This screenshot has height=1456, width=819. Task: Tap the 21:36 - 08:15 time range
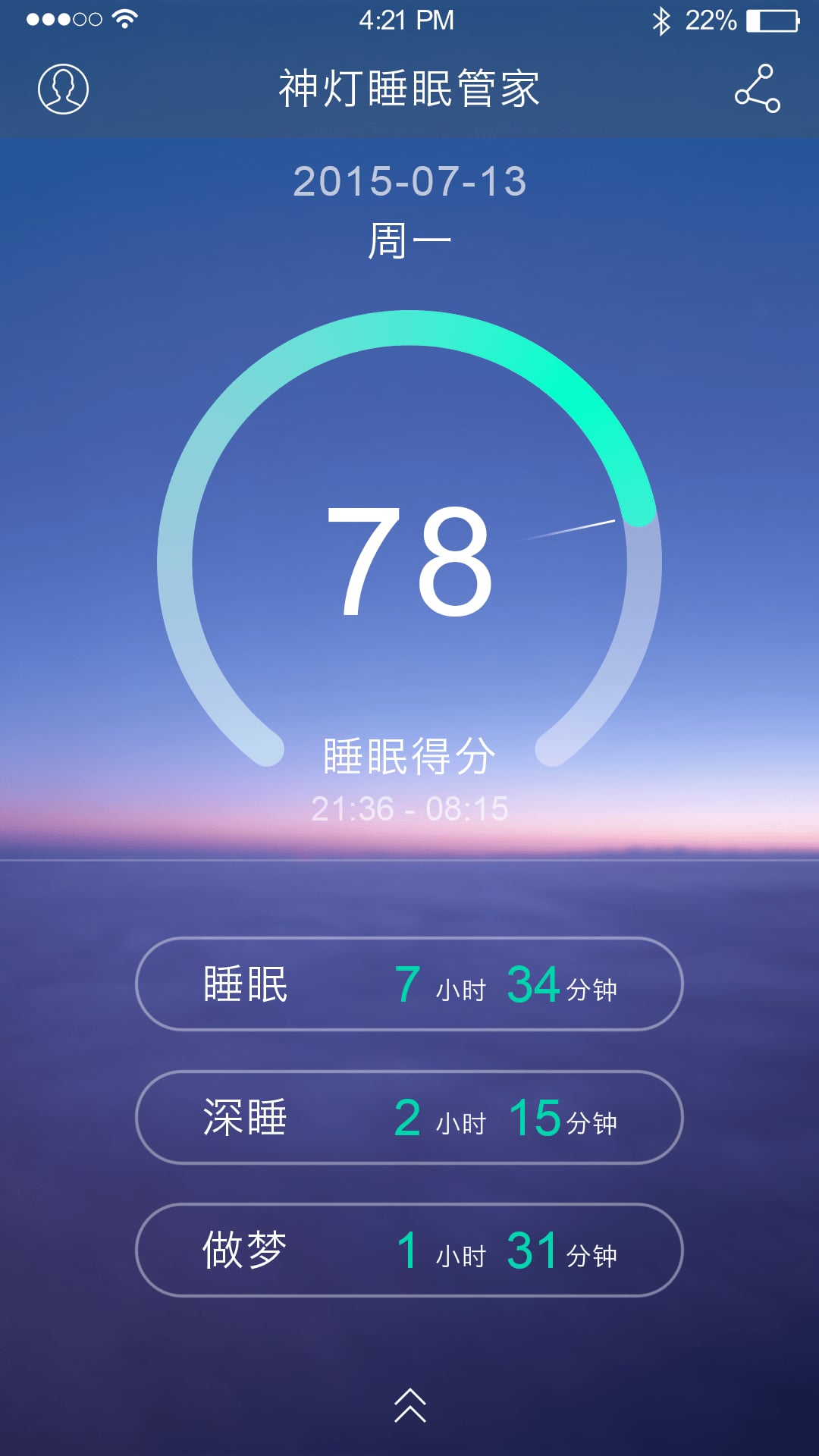pyautogui.click(x=409, y=808)
